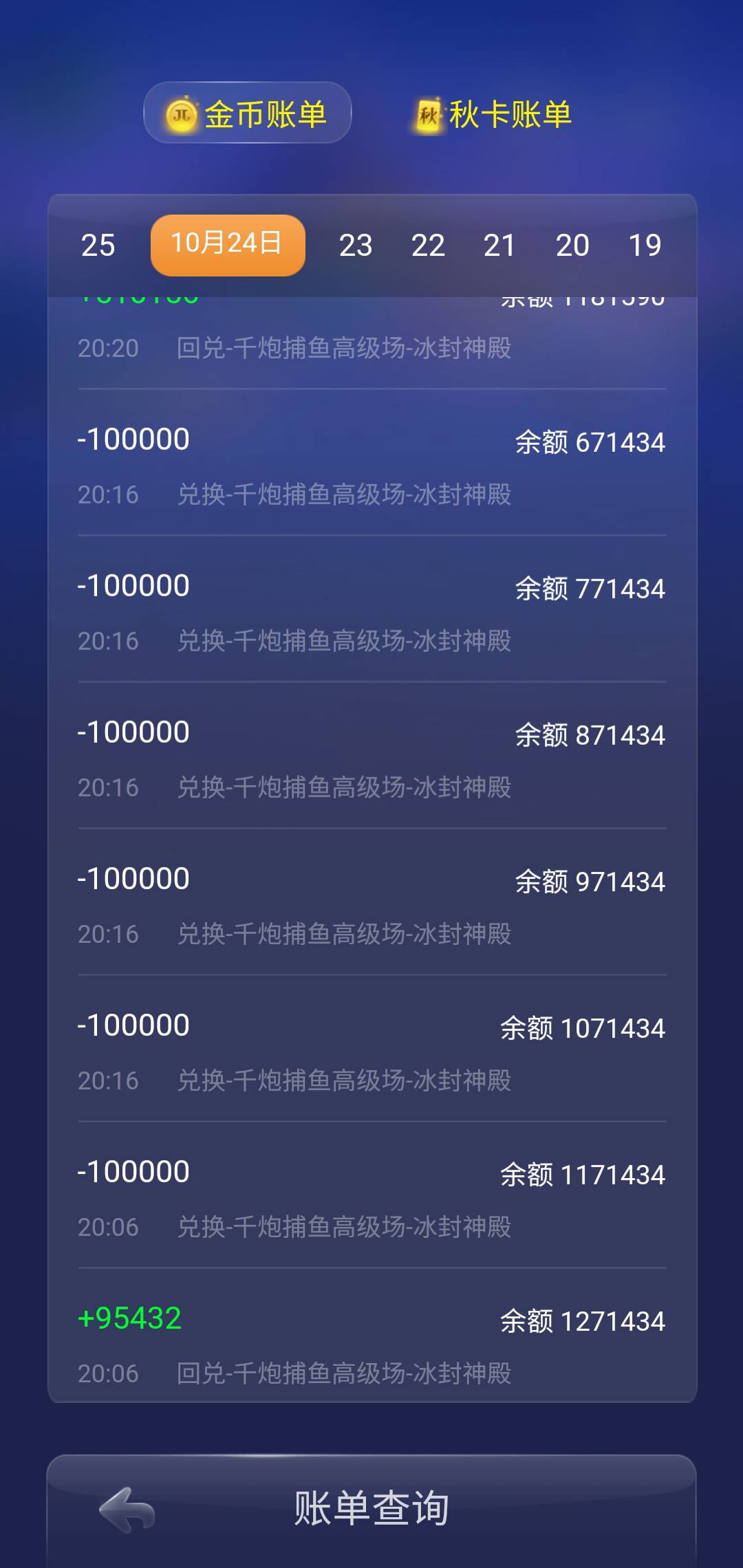
Task: Choose date 21 from the date selector
Action: 501,244
